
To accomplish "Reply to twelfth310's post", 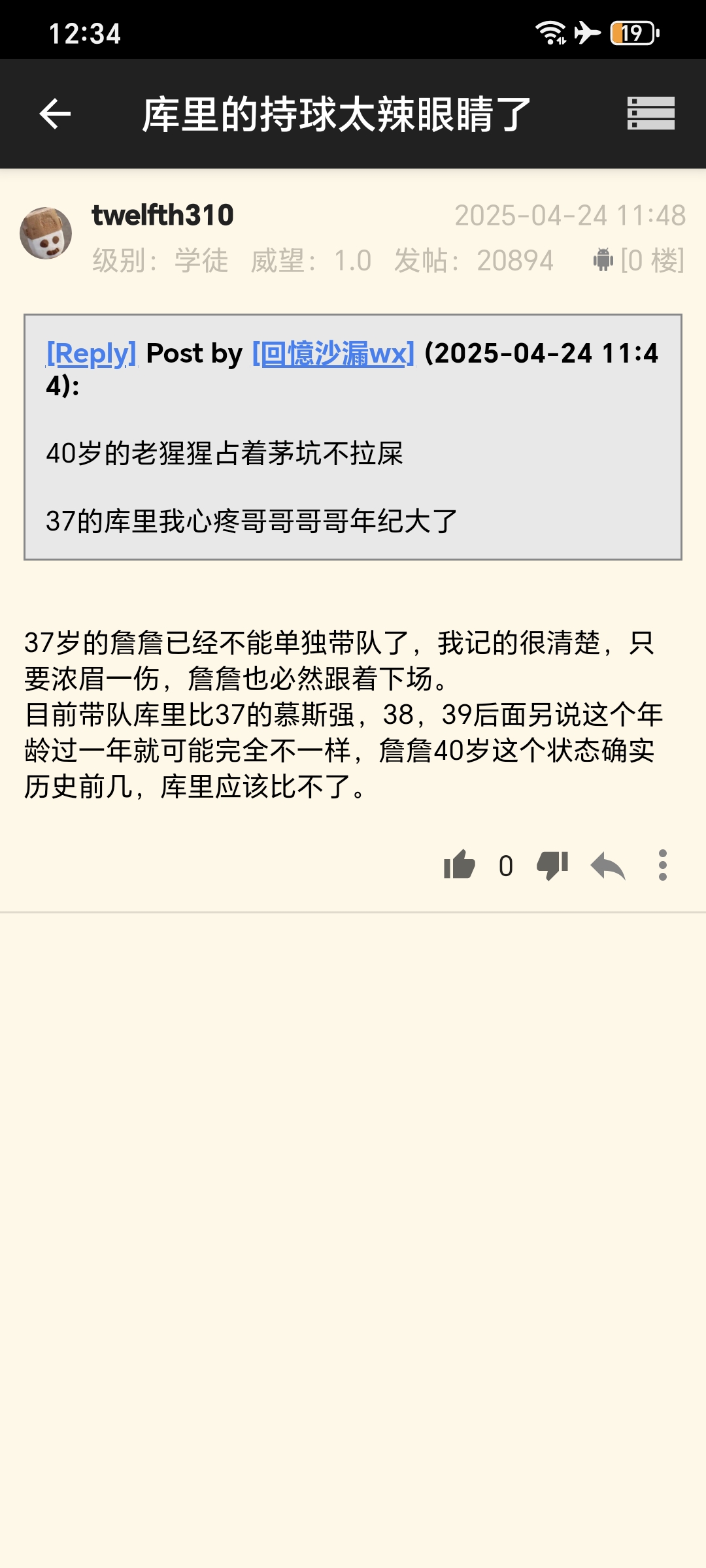I will [608, 866].
